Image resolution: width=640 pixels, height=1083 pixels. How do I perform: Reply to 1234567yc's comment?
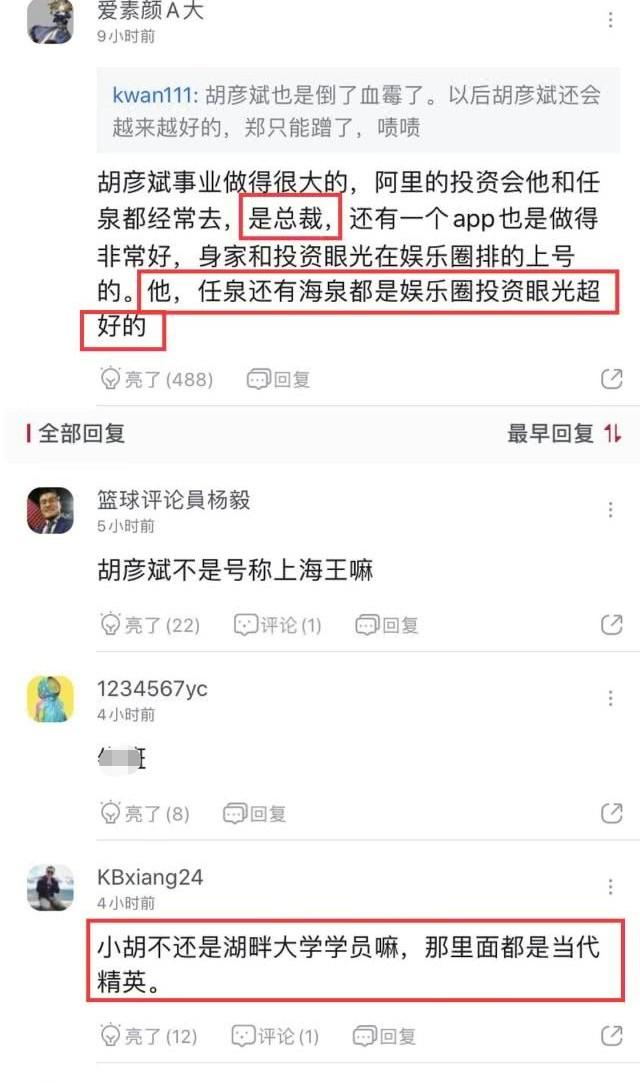click(255, 814)
